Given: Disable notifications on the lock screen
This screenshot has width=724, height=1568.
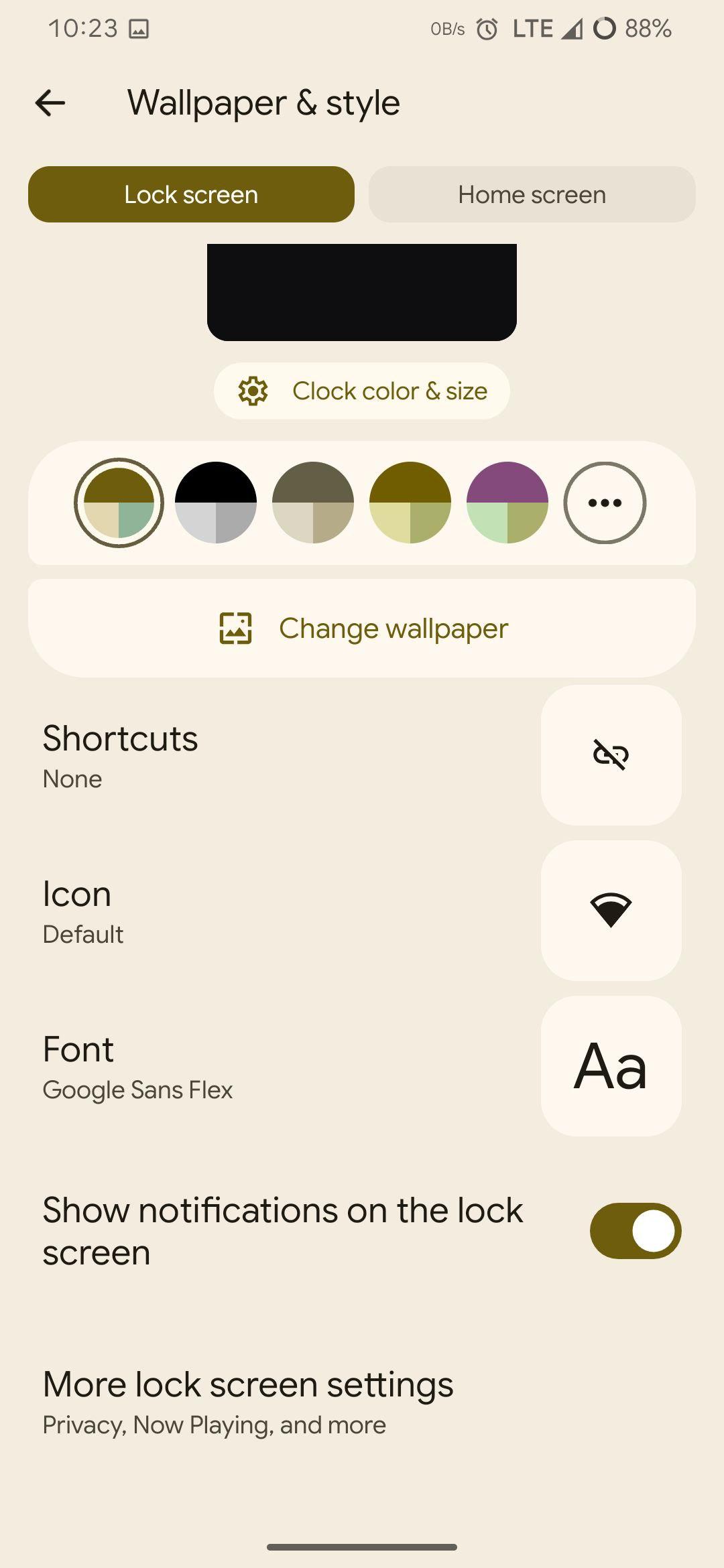Looking at the screenshot, I should [635, 1231].
